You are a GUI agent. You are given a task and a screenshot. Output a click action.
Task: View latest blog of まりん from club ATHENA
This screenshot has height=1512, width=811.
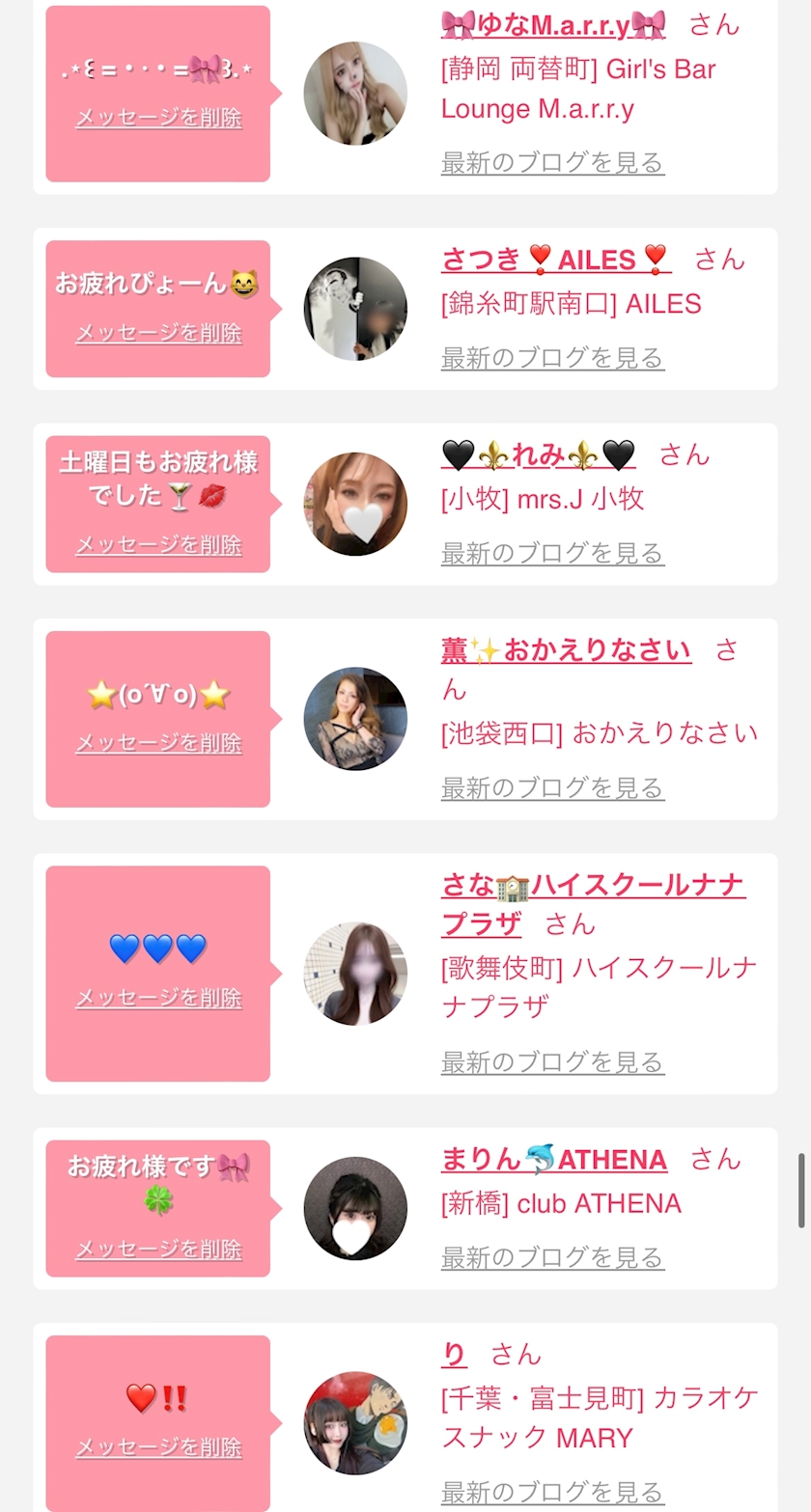click(552, 1257)
